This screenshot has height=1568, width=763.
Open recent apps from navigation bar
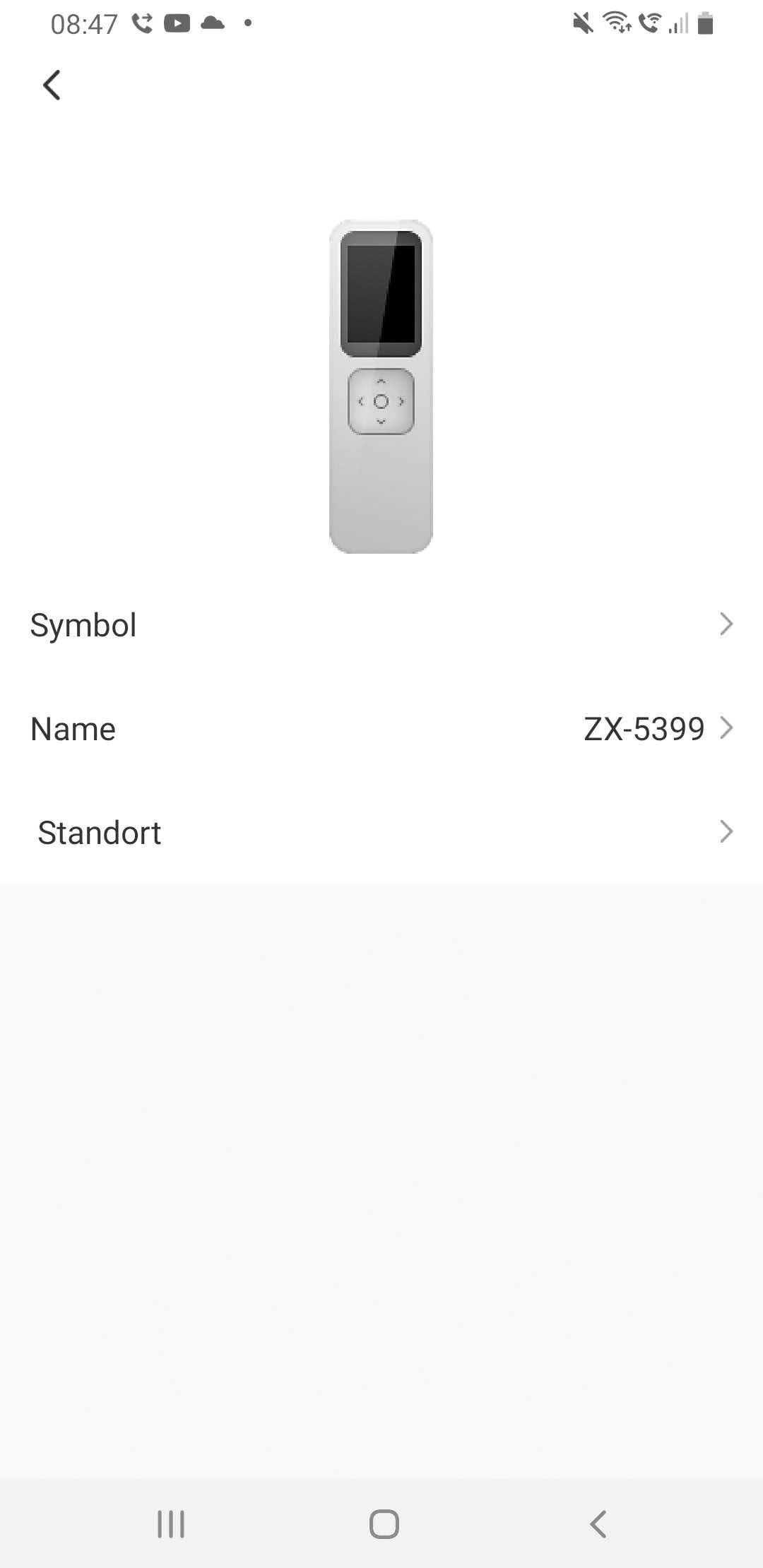171,1524
